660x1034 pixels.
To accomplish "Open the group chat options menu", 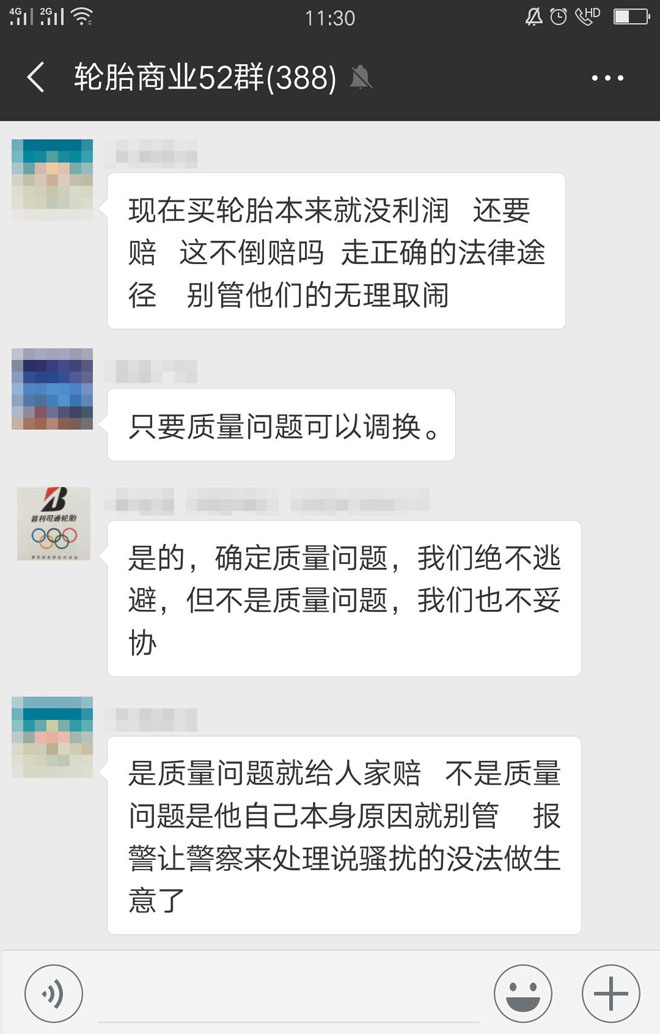I will (608, 78).
